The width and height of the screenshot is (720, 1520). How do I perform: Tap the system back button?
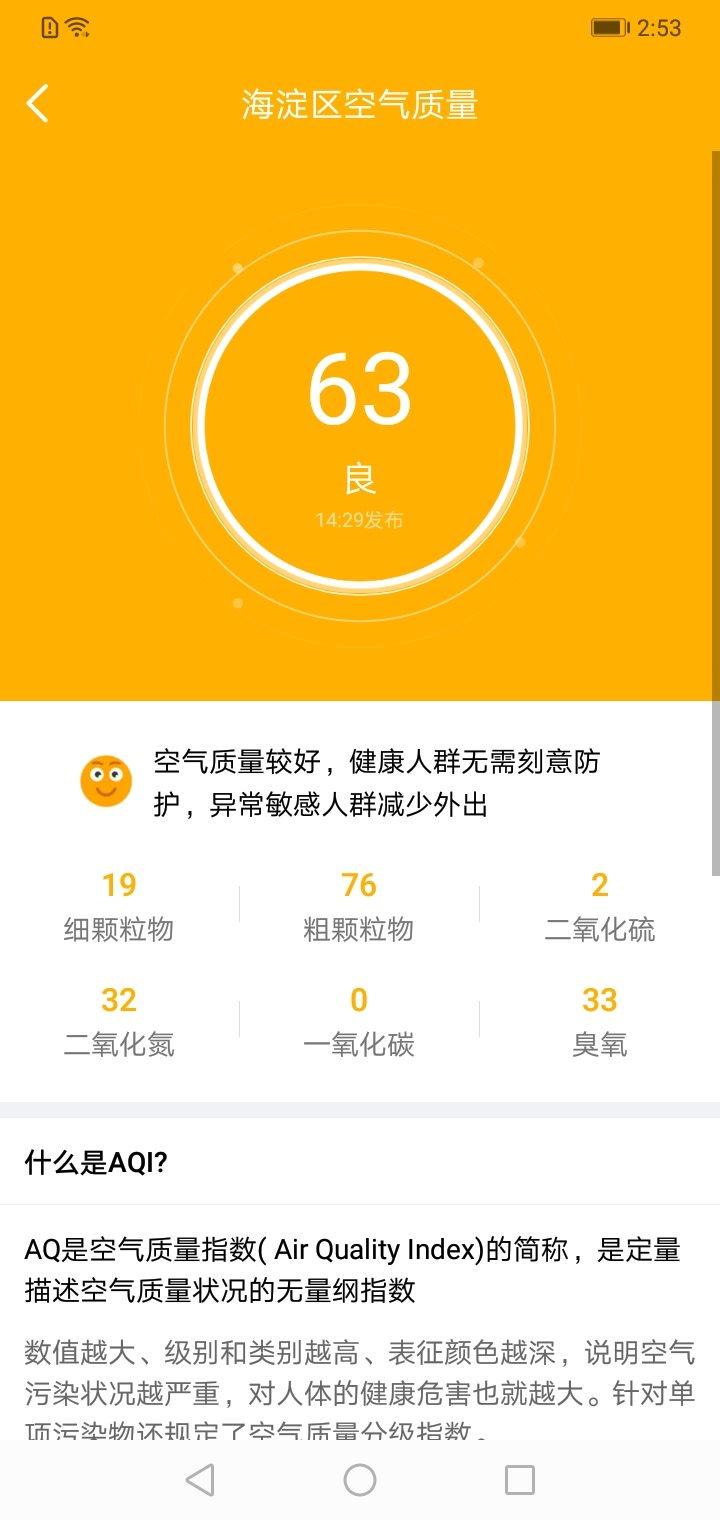point(200,1479)
